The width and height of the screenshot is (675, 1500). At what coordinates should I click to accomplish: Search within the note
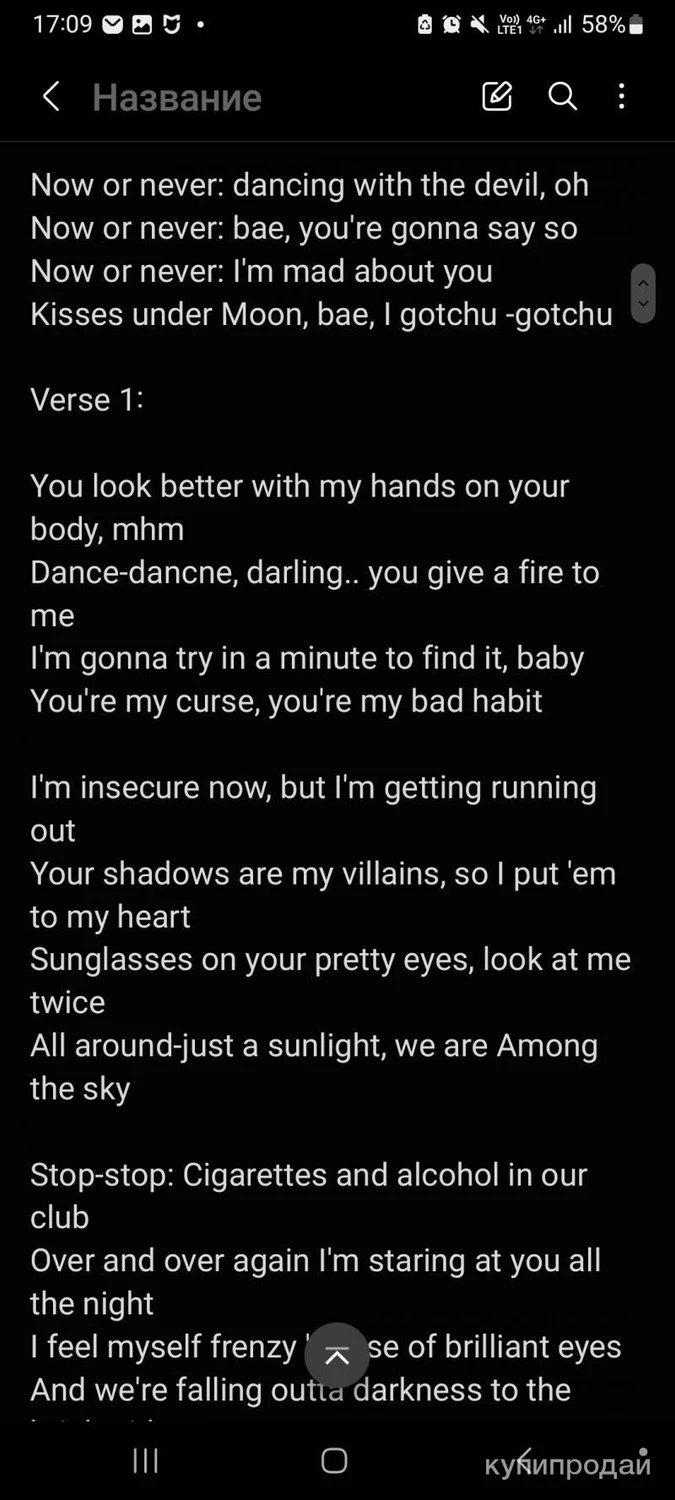tap(563, 96)
